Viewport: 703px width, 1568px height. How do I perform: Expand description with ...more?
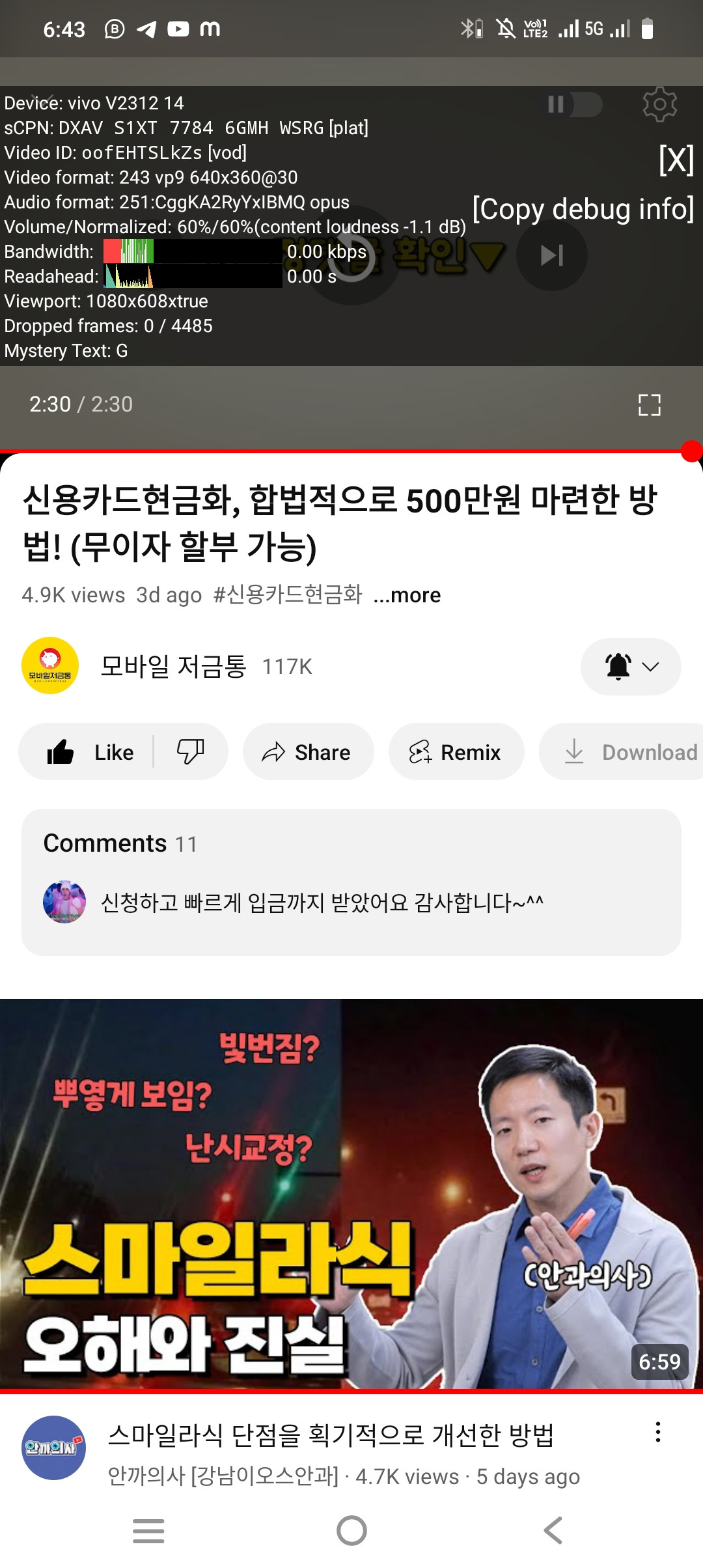407,595
